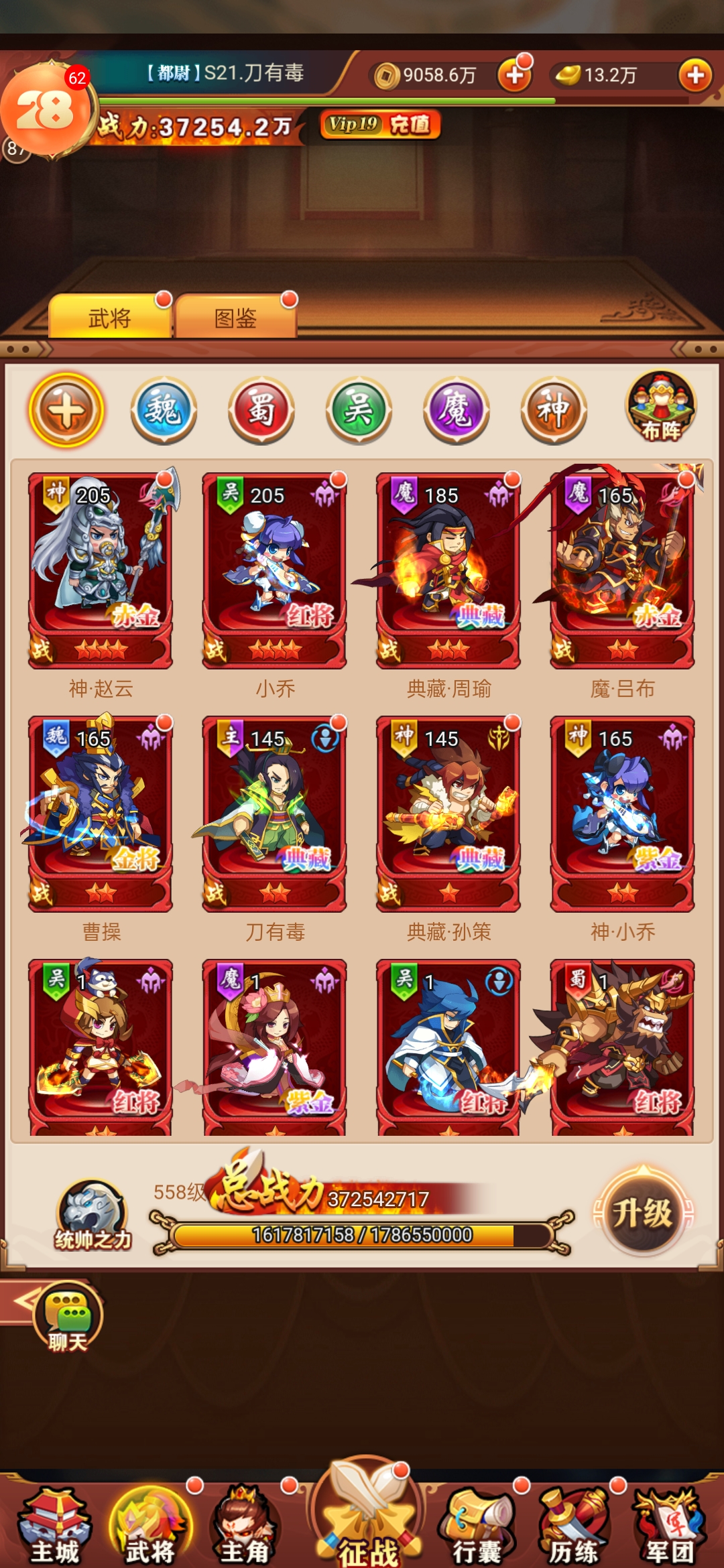724x1568 pixels.
Task: Open the 布阵 formation screen
Action: pos(661,407)
